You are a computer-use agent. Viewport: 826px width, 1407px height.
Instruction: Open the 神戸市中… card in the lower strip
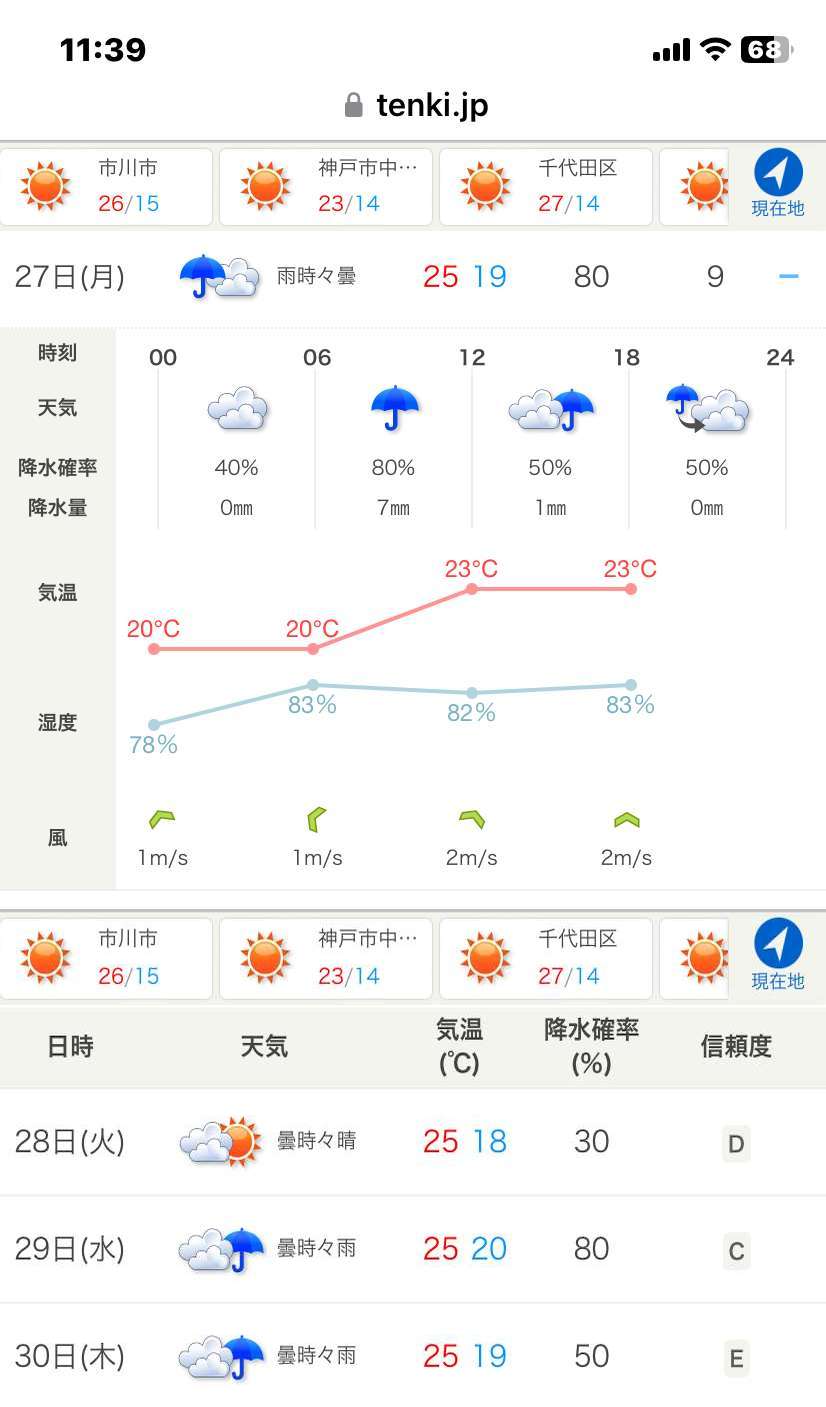325,958
